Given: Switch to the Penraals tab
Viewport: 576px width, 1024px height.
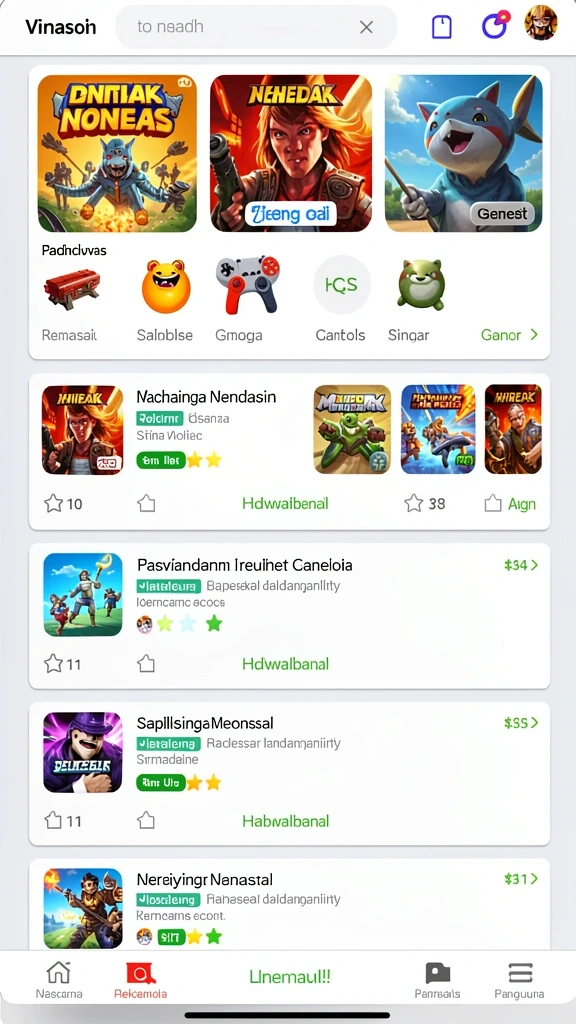Looking at the screenshot, I should (438, 981).
